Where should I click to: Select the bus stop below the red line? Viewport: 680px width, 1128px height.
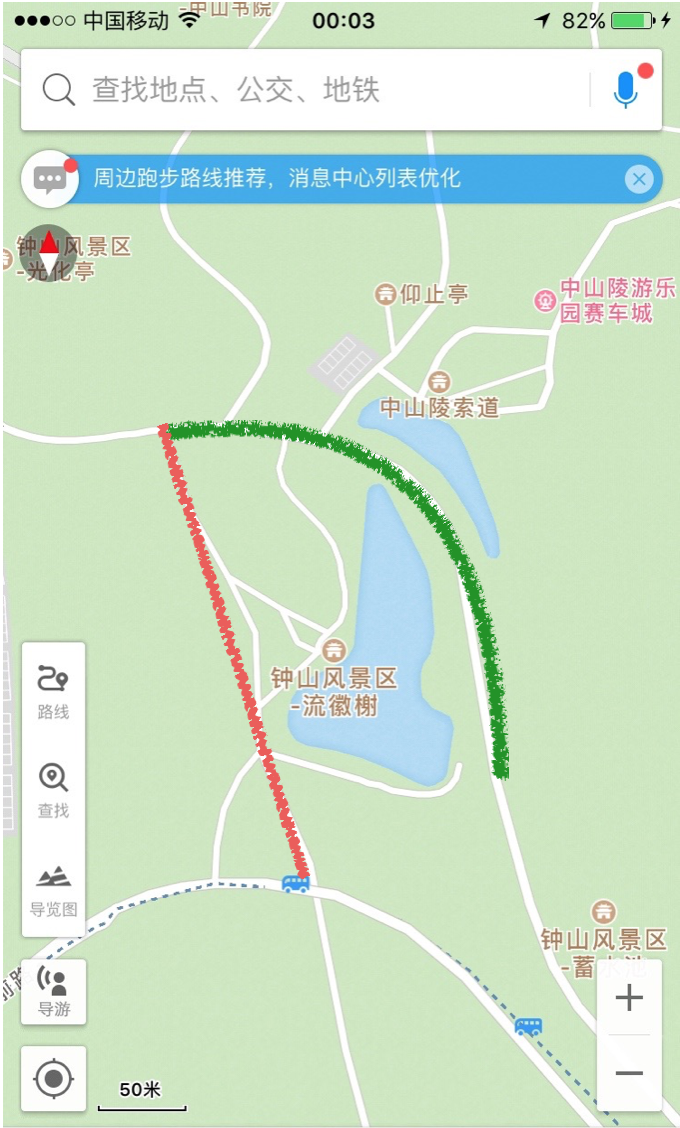[296, 883]
